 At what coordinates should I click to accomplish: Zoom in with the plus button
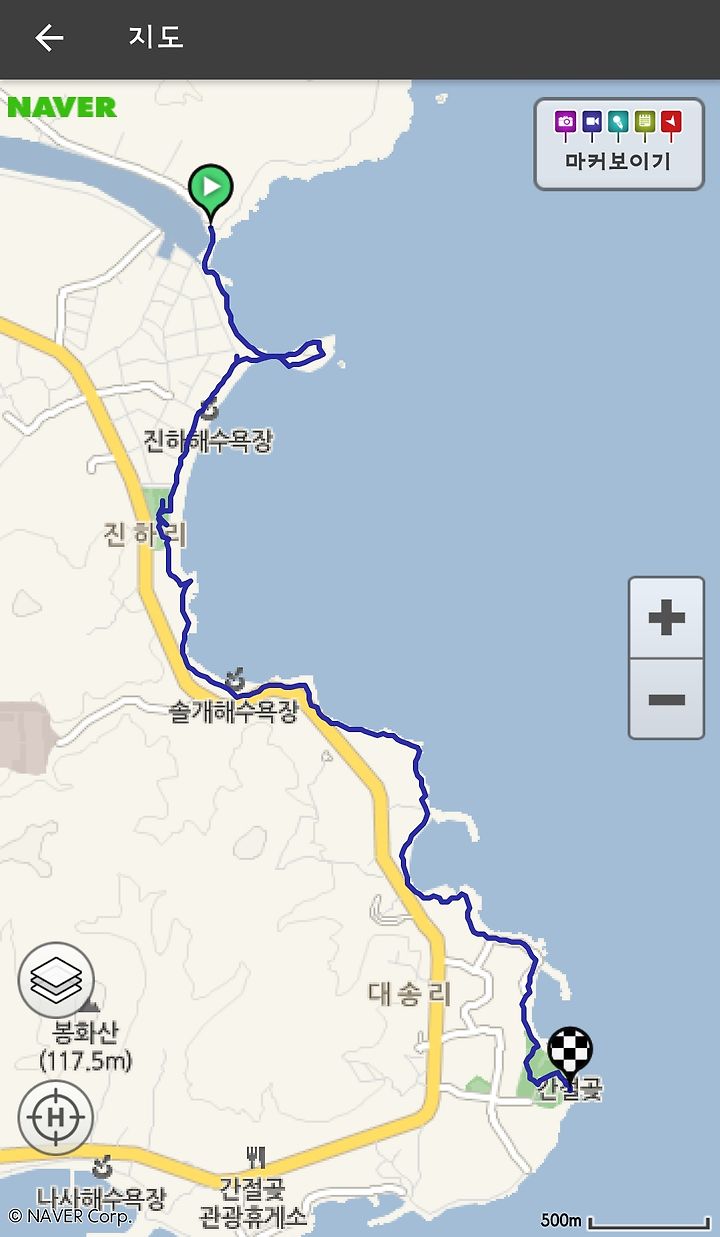tap(666, 618)
